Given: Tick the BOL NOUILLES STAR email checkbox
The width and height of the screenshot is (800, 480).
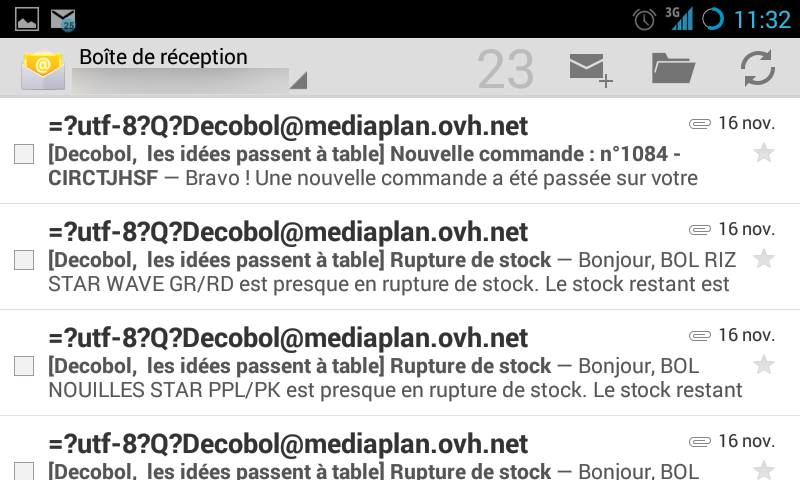Looking at the screenshot, I should pos(24,366).
